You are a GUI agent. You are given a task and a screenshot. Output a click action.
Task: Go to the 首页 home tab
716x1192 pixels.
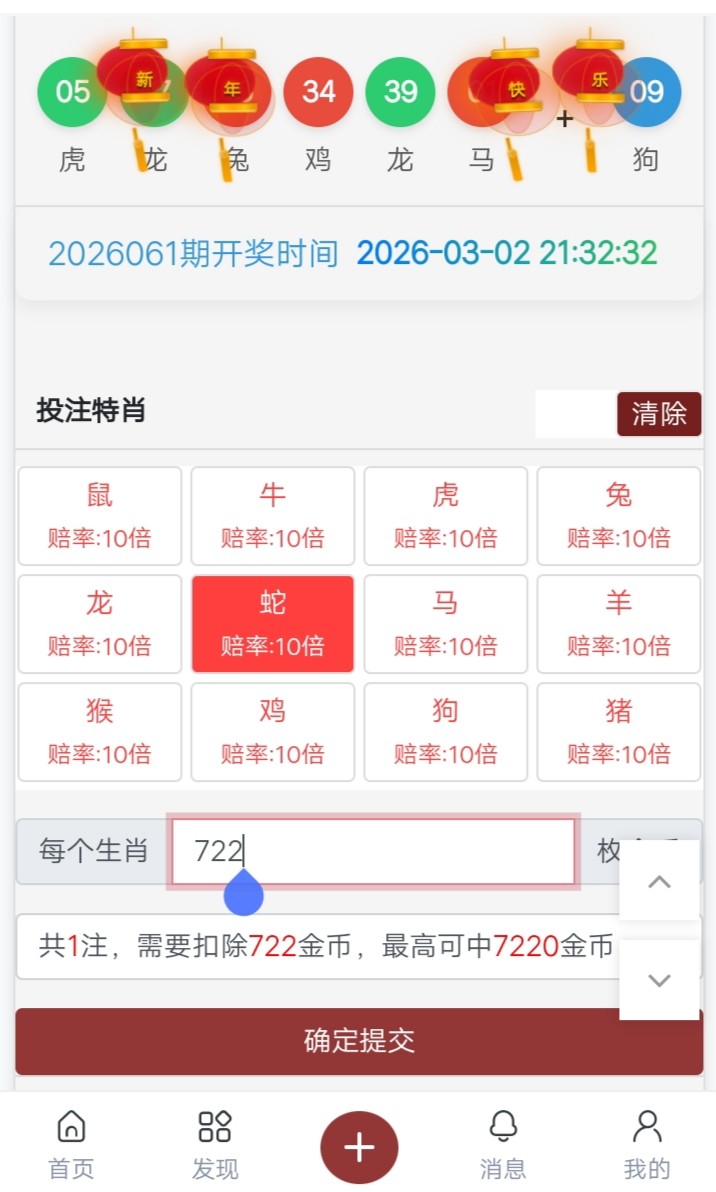pyautogui.click(x=72, y=1143)
